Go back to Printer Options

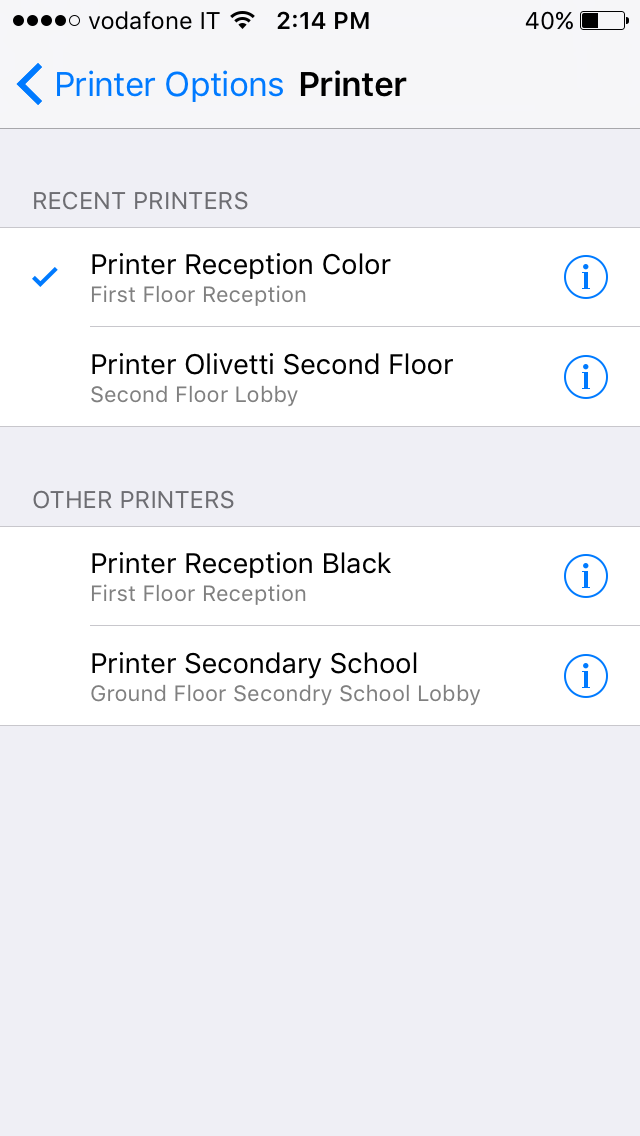[150, 84]
